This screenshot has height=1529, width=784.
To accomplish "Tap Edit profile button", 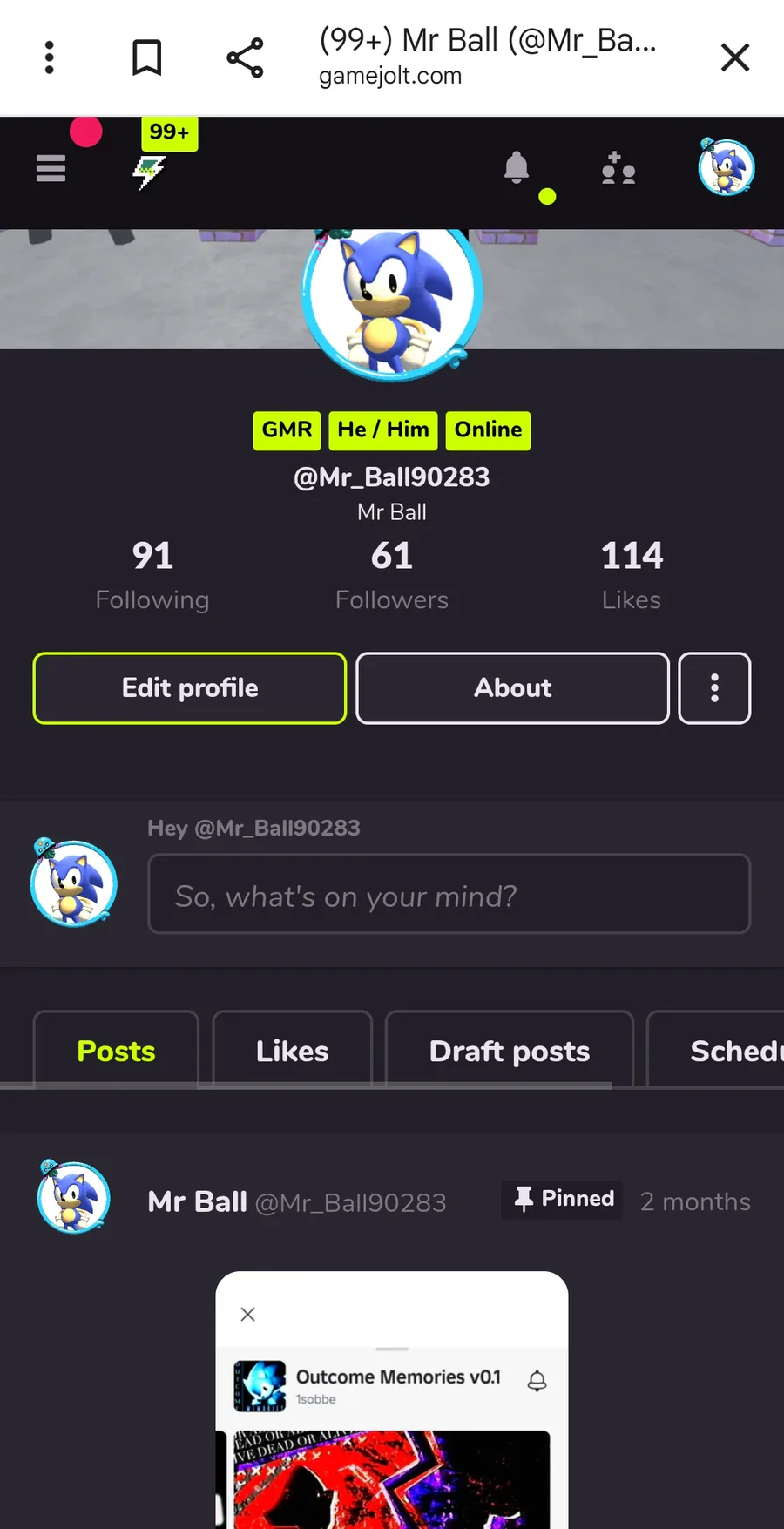I will tap(190, 688).
